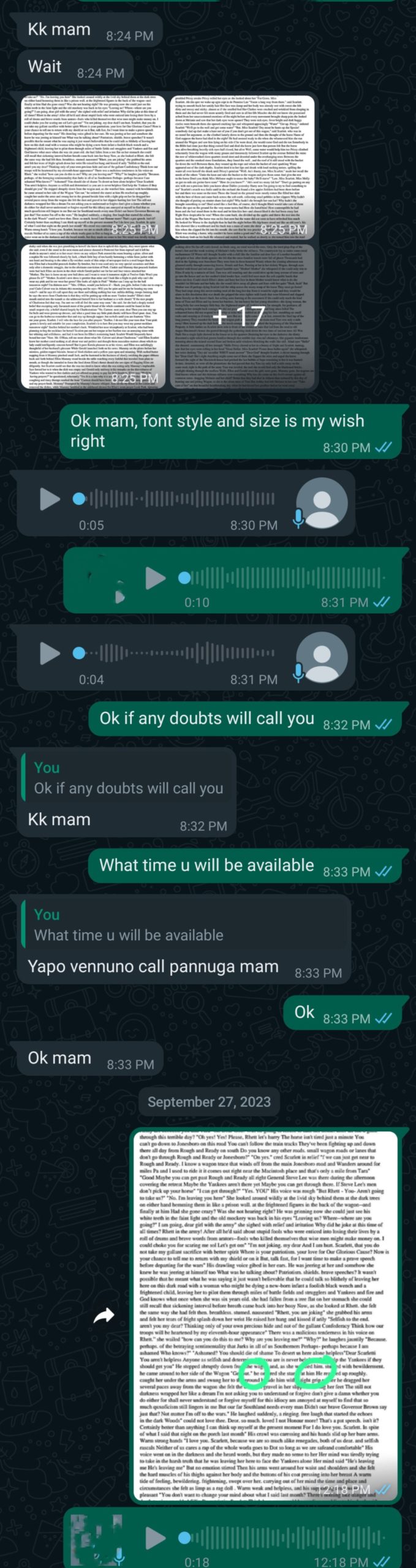
Task: Play the 0:05 voice message
Action: 49,499
